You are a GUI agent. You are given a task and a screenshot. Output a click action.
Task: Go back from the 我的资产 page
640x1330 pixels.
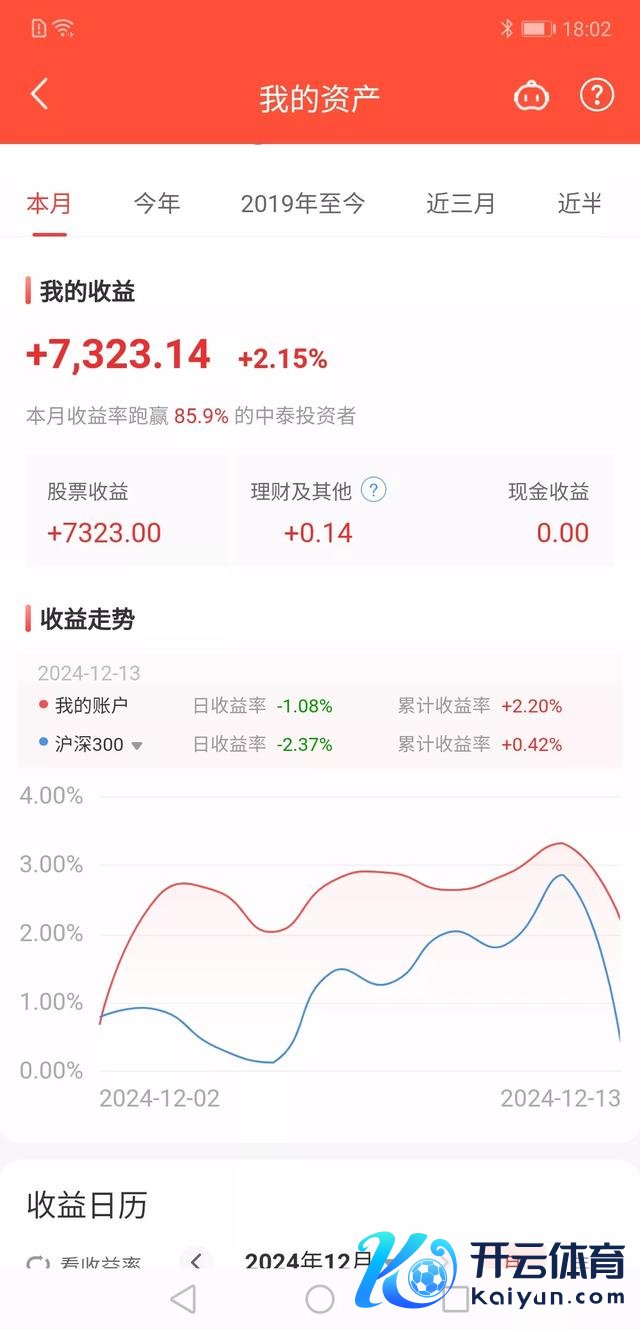point(39,95)
